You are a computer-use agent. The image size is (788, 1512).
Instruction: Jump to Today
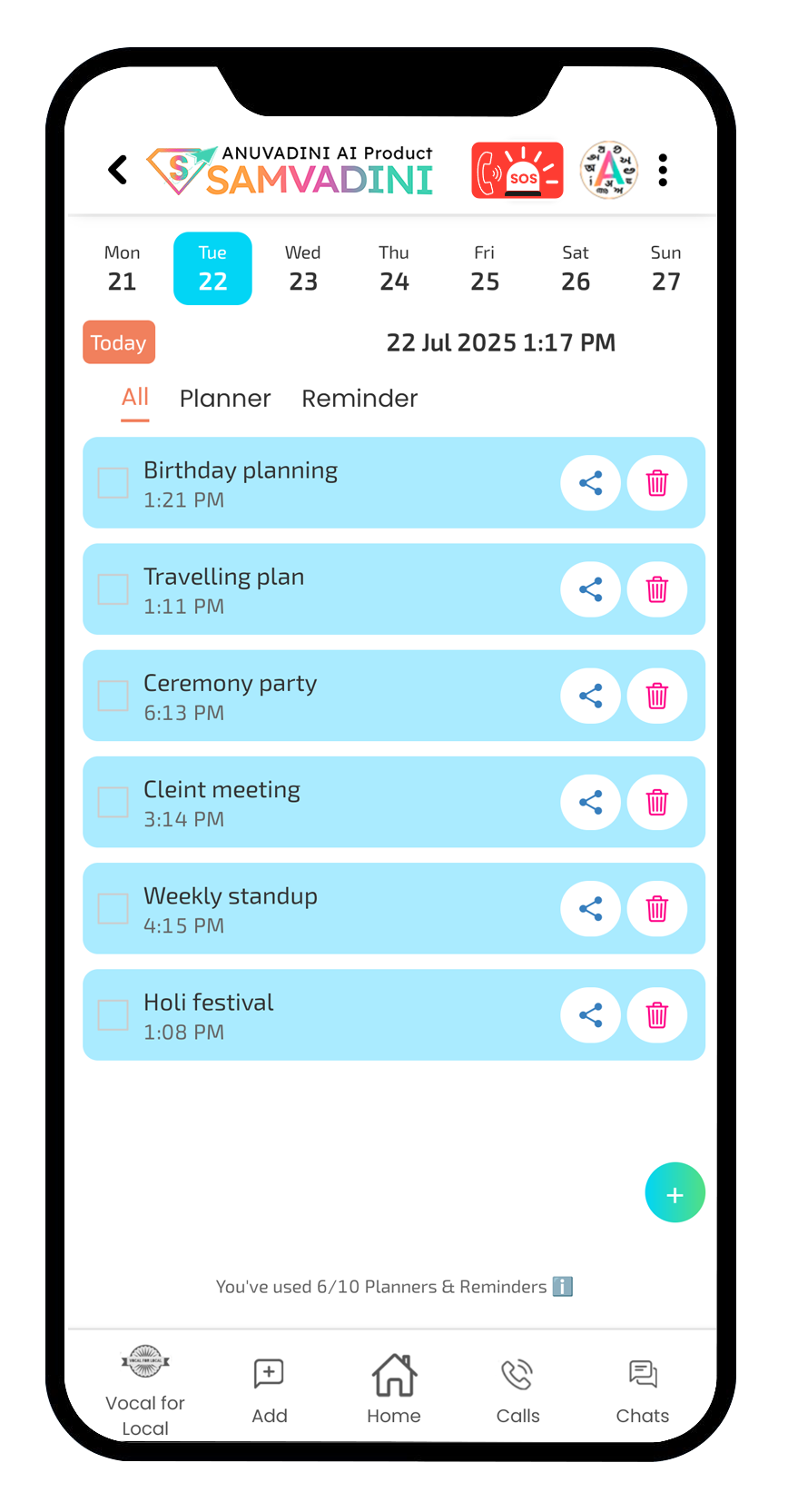coord(119,342)
